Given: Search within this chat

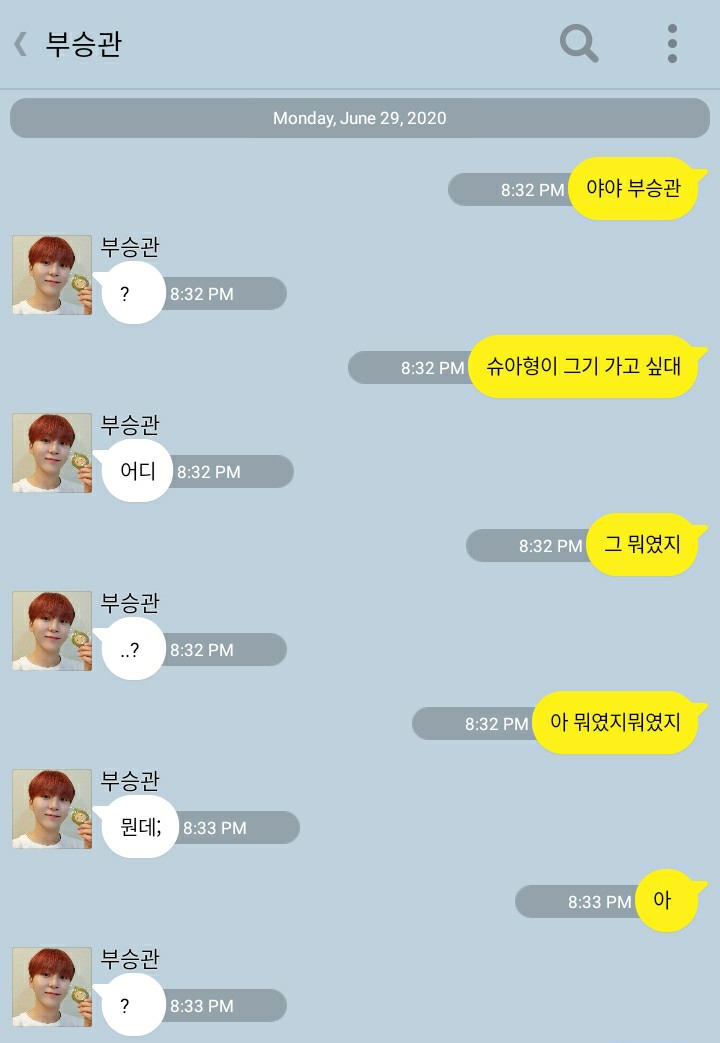Looking at the screenshot, I should [578, 44].
